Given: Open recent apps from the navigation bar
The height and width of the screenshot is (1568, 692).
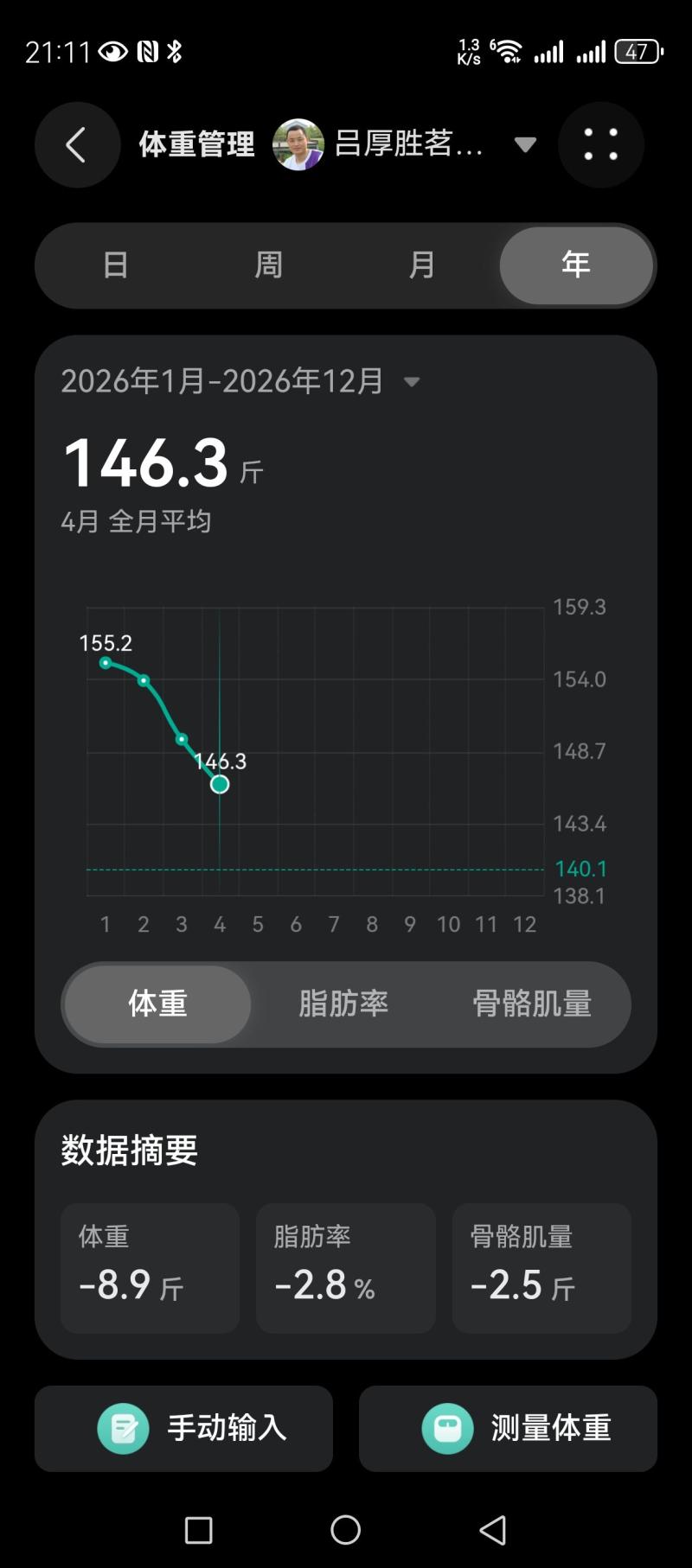Looking at the screenshot, I should click(x=199, y=1530).
